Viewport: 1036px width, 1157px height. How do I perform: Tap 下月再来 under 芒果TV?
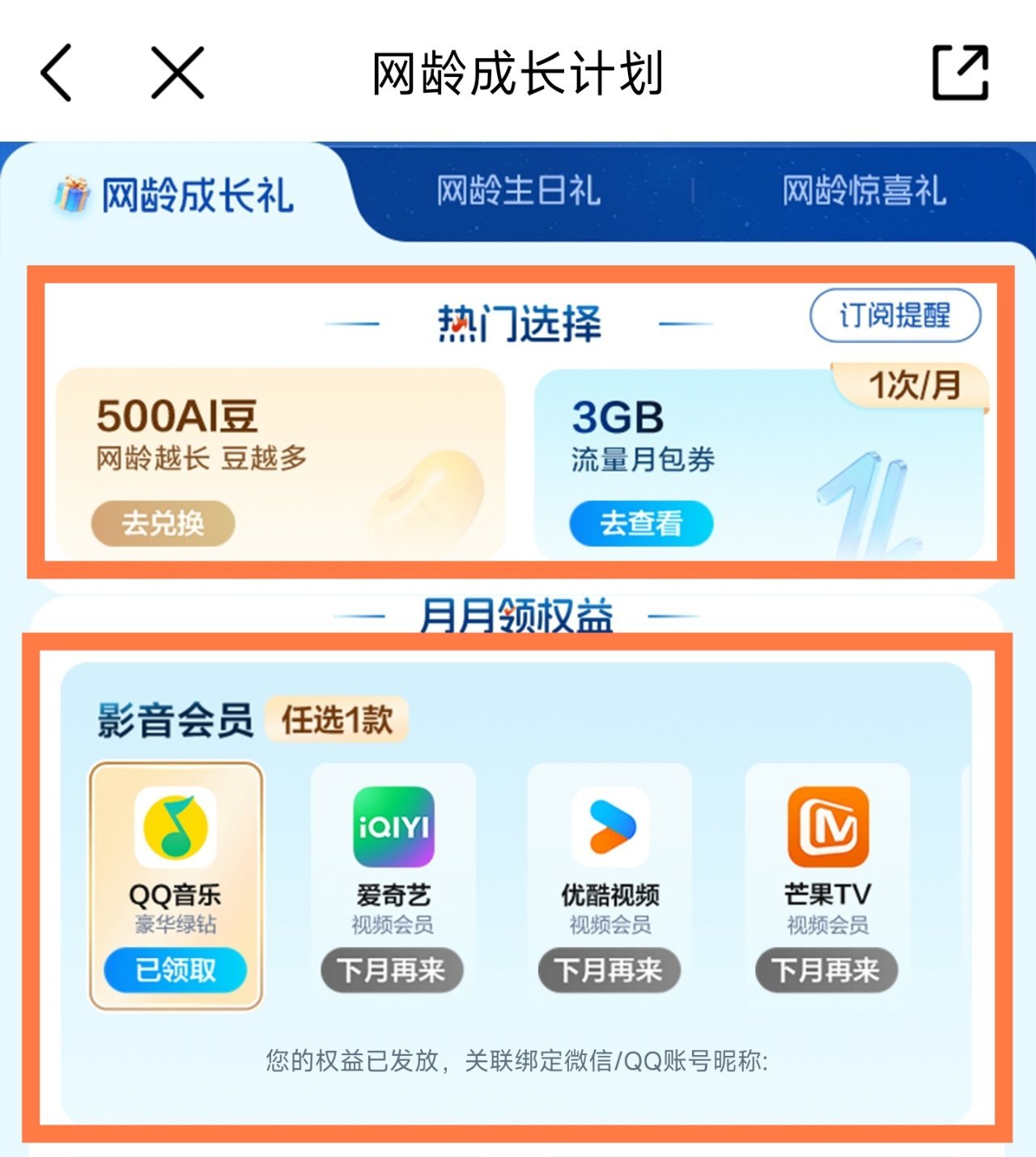click(x=826, y=969)
